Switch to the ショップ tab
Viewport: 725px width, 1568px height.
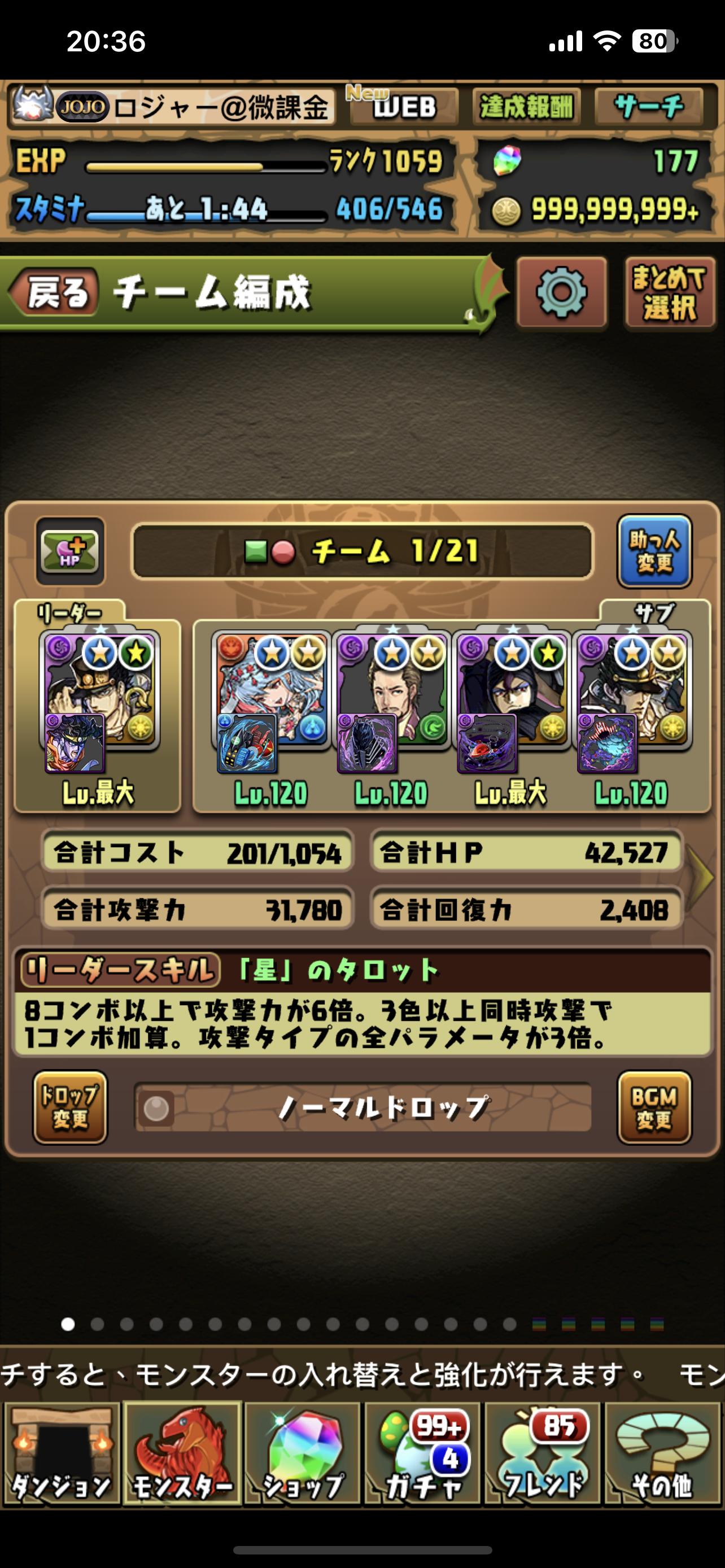pyautogui.click(x=303, y=1453)
